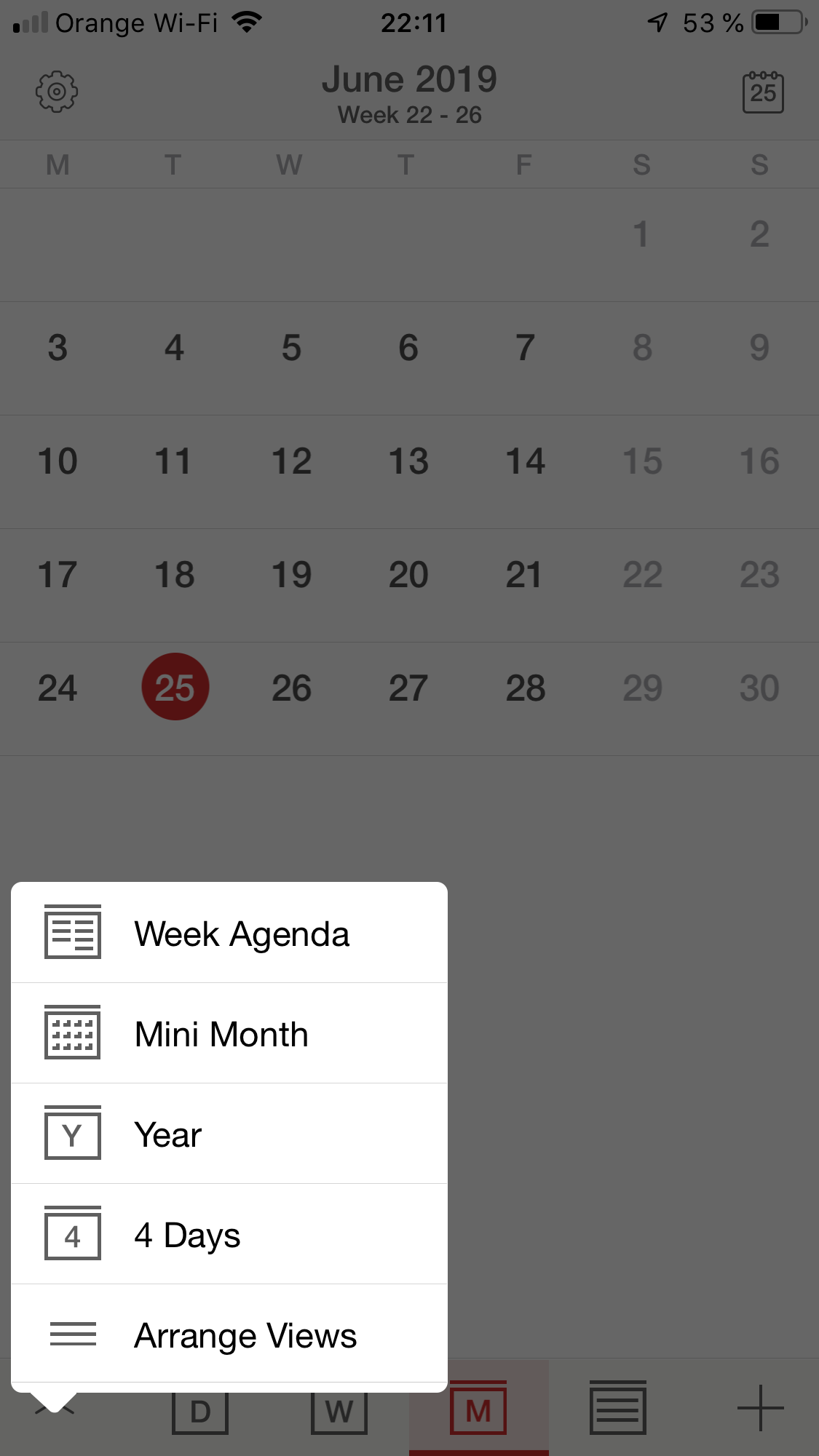Open the list agenda tab
Viewport: 819px width, 1456px height.
point(617,1408)
